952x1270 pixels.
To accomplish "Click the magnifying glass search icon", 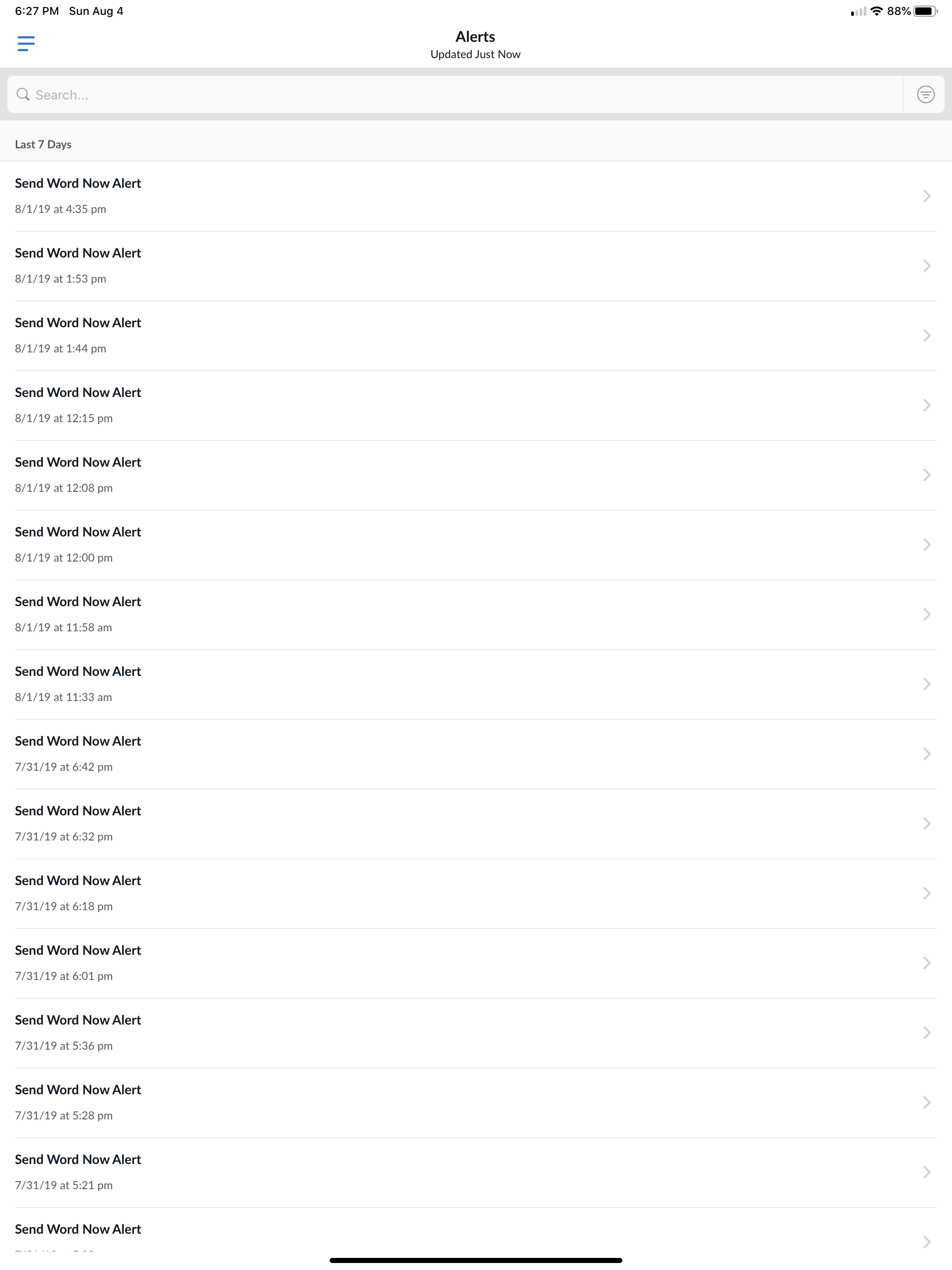I will pyautogui.click(x=23, y=94).
